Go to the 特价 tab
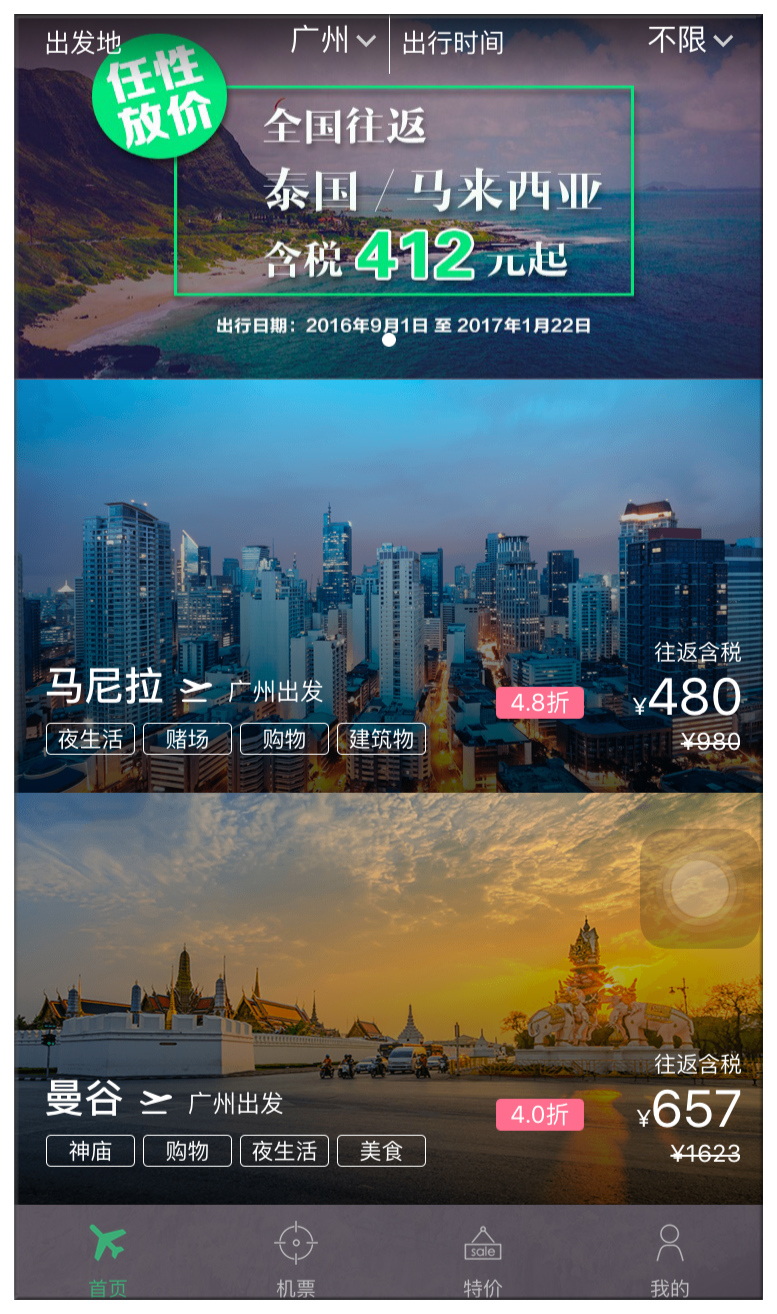This screenshot has width=777, height=1314. (483, 1258)
